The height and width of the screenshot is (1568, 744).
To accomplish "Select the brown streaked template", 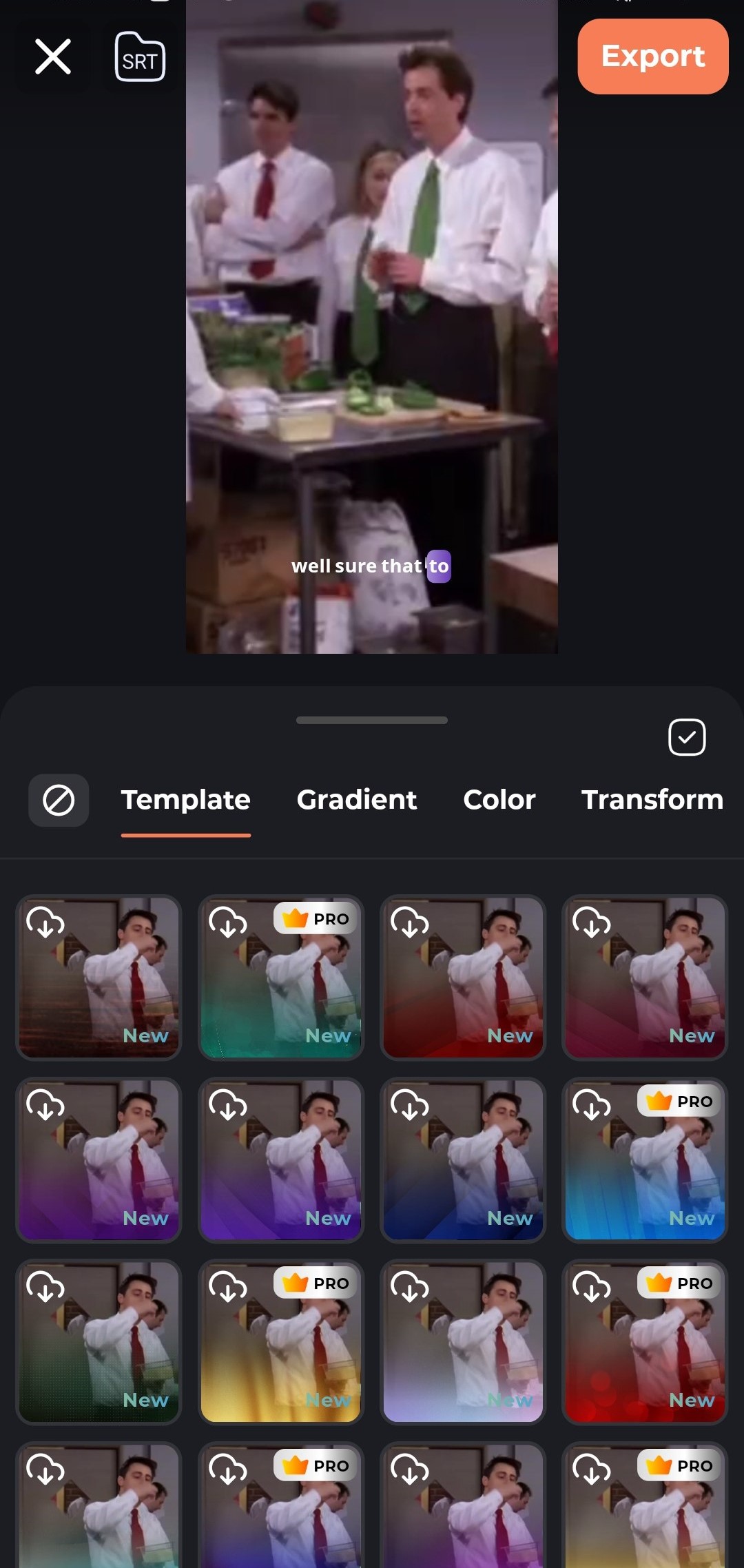I will point(99,977).
